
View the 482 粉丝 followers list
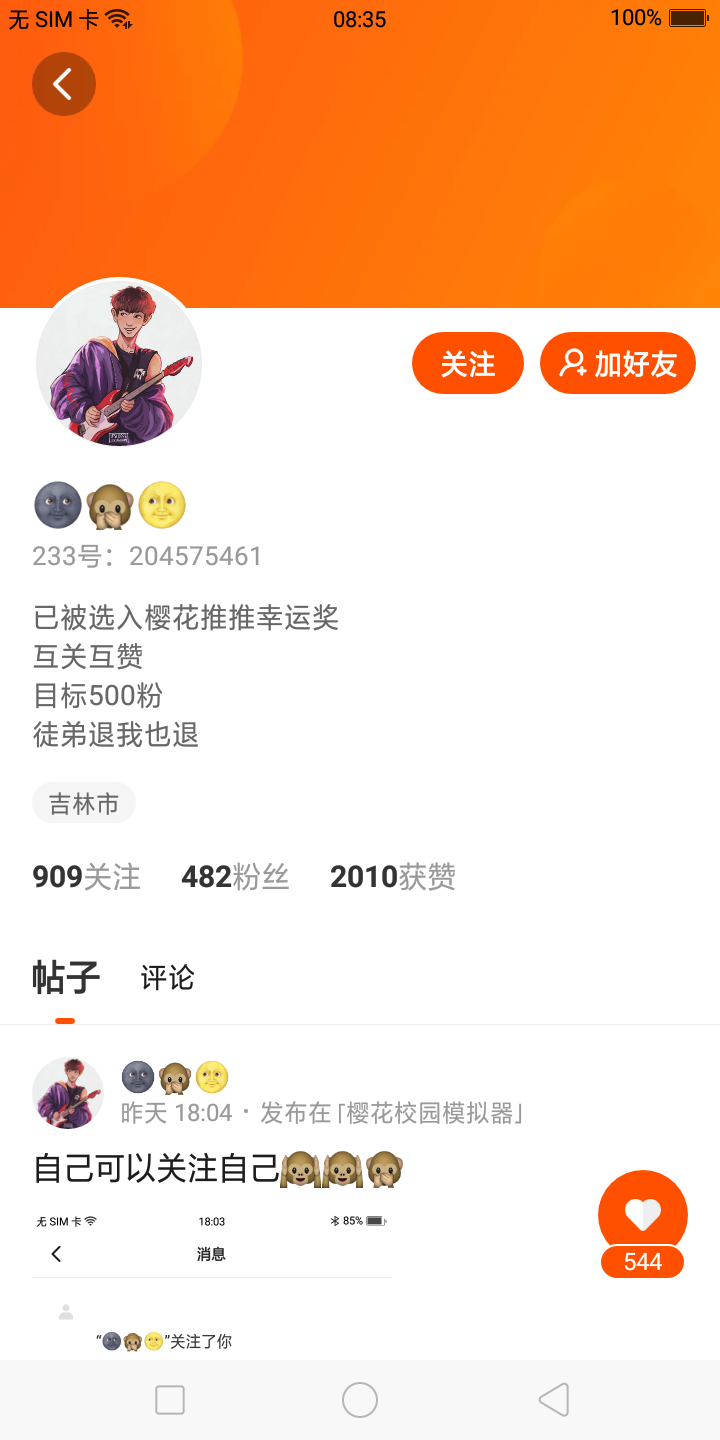click(x=235, y=877)
